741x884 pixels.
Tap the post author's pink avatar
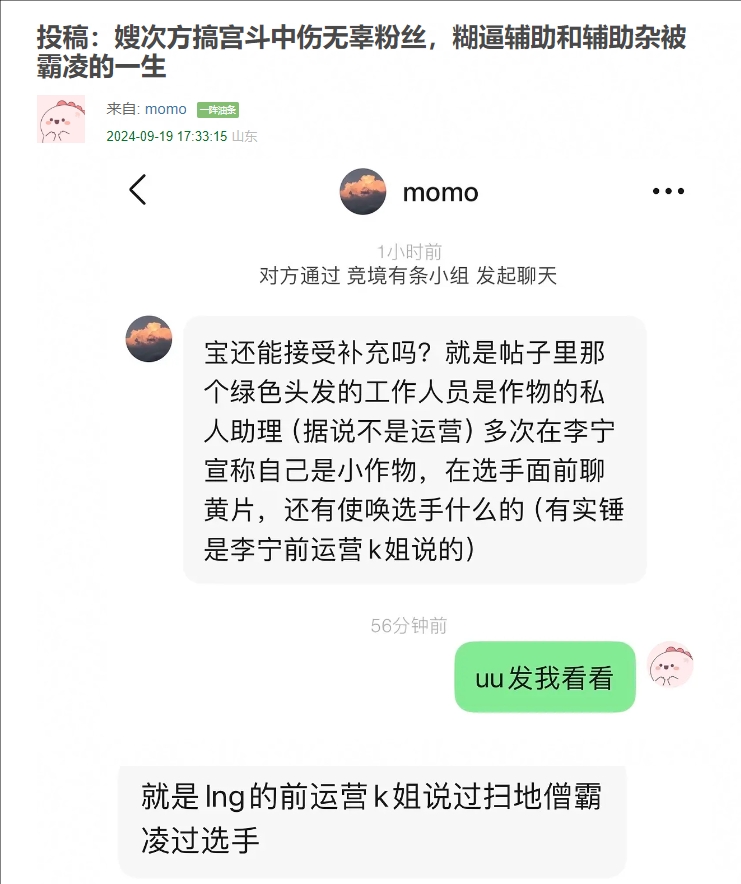pyautogui.click(x=61, y=120)
